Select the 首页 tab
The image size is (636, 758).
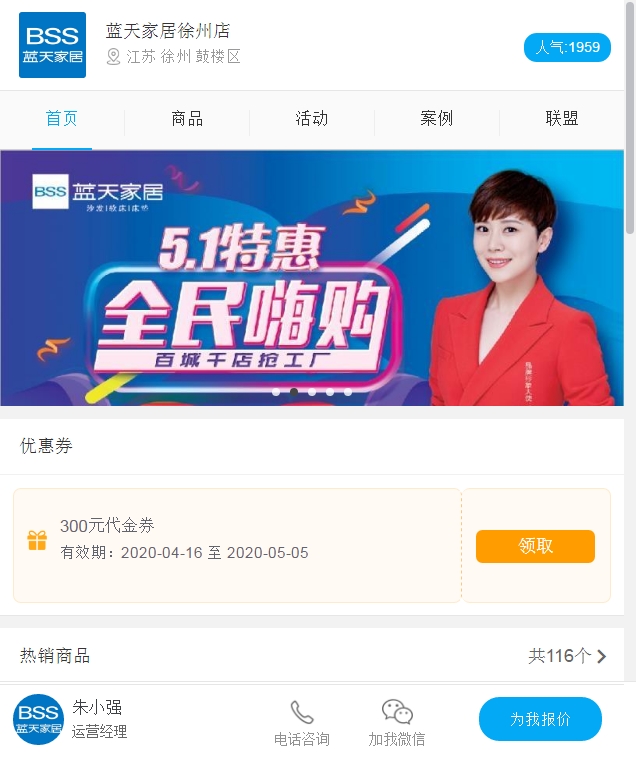pos(62,119)
